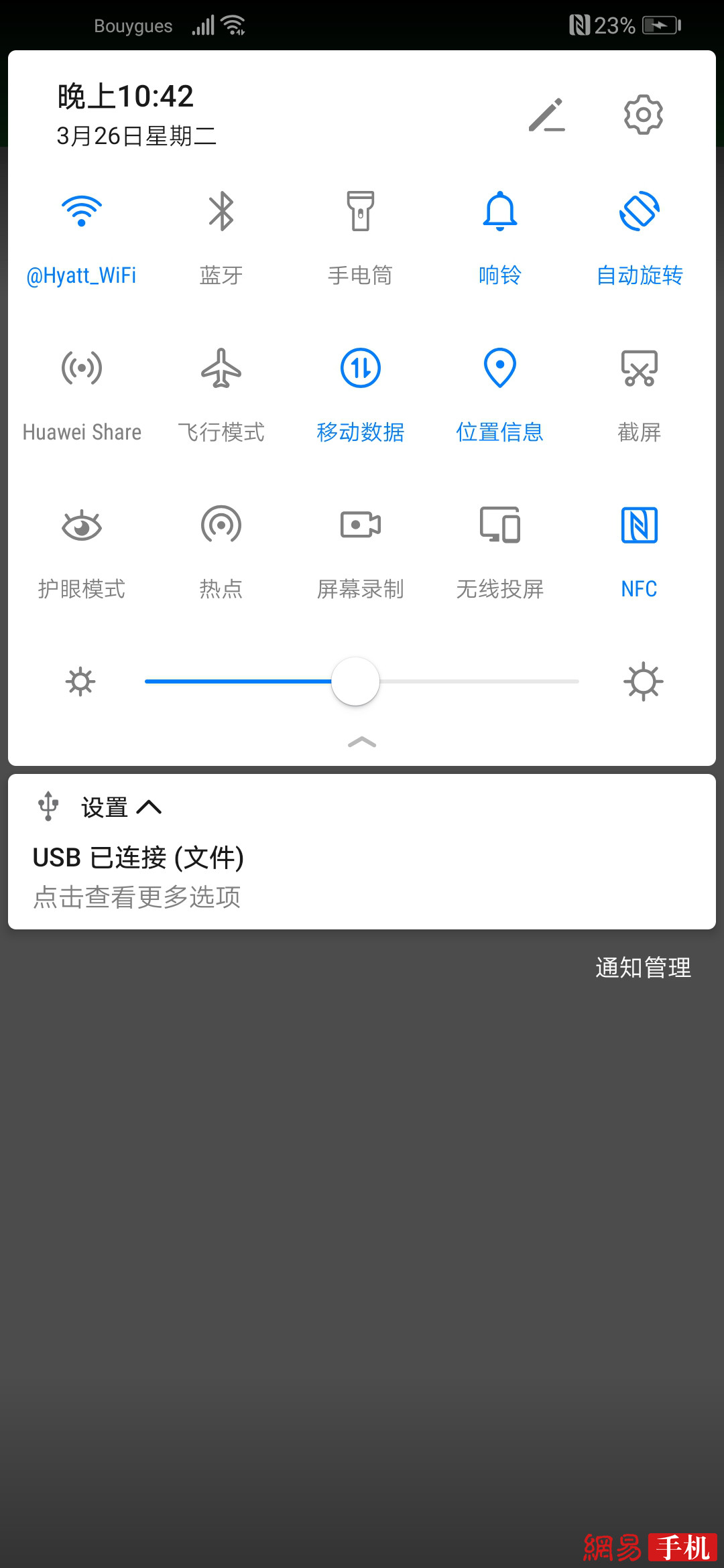Turn off @Hyatt_WiFi Wi-Fi

click(x=81, y=212)
